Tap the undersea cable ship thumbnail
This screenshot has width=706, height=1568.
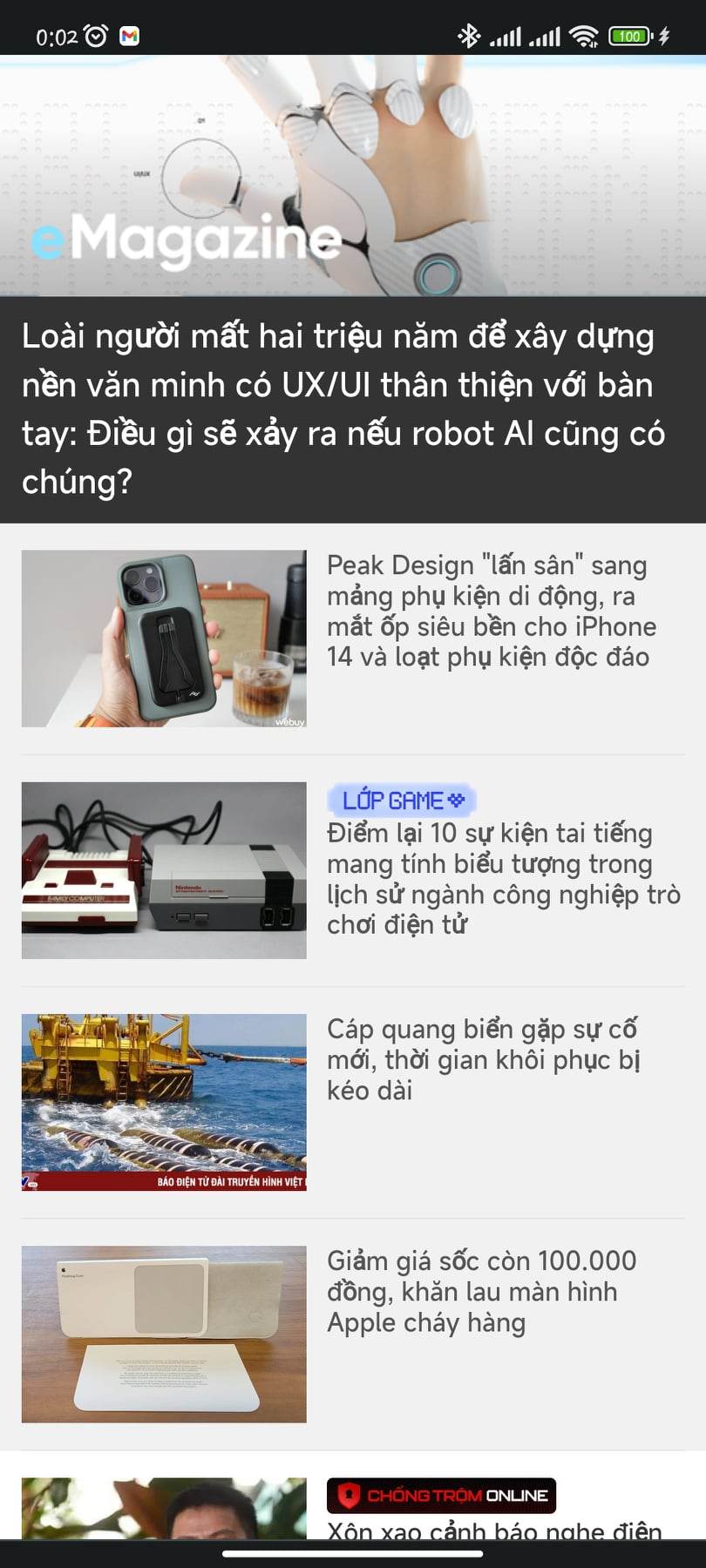coord(164,1102)
